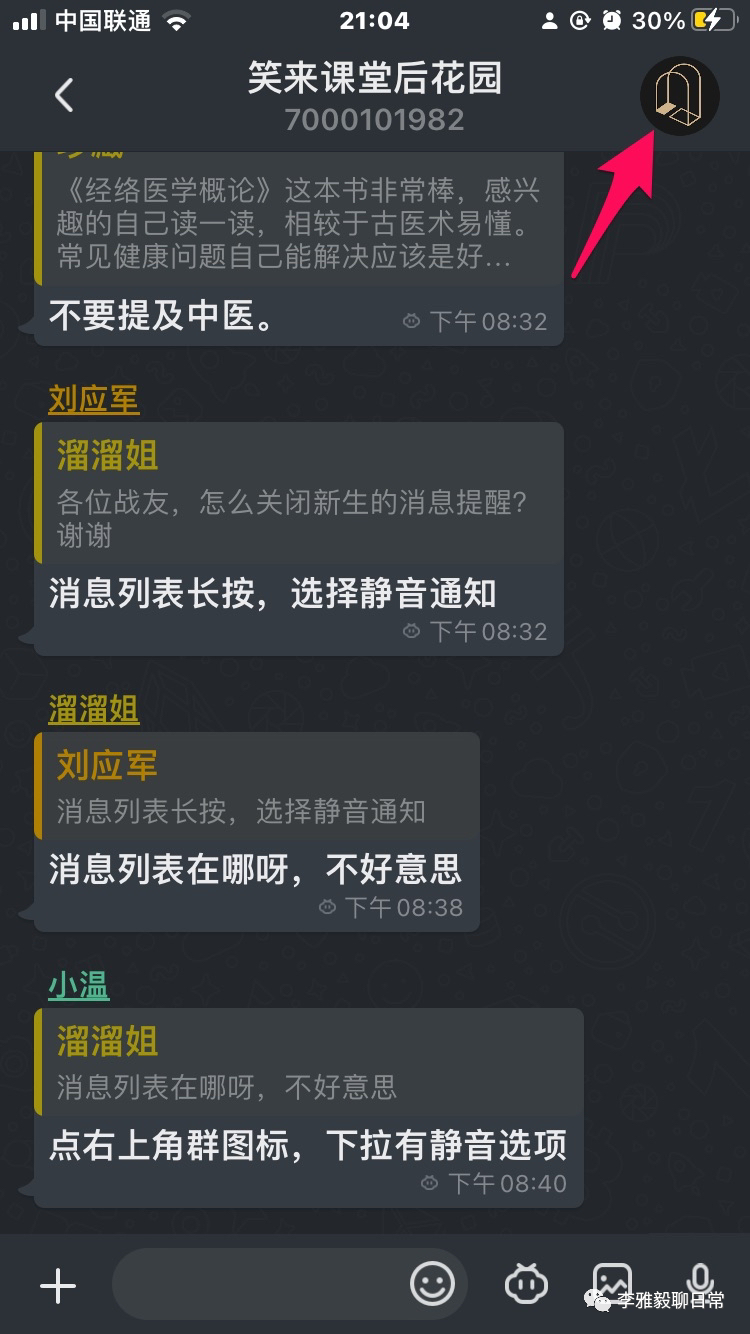Open the group avatar icon for settings
Image resolution: width=750 pixels, height=1334 pixels.
tap(679, 96)
